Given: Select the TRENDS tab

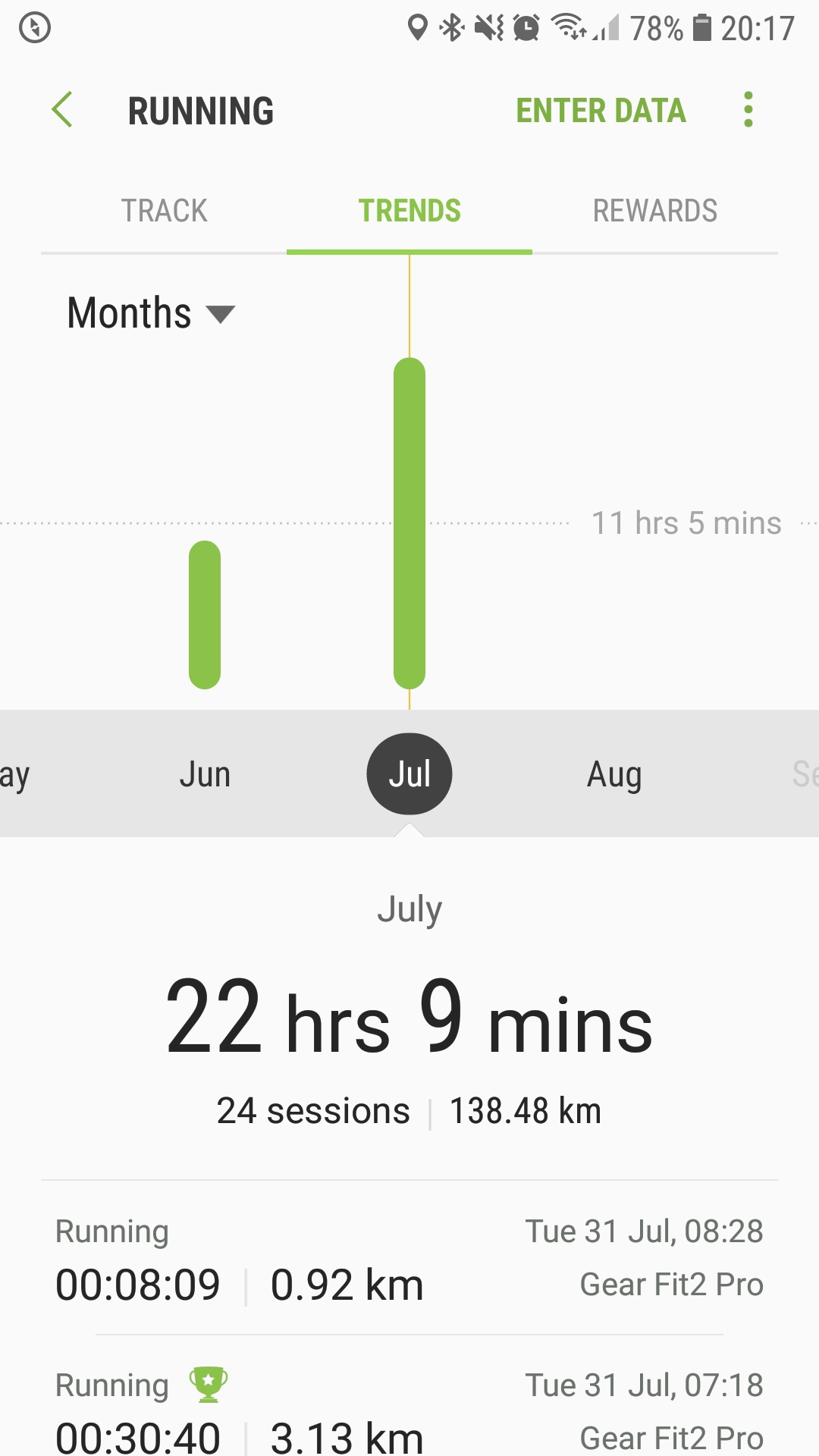Looking at the screenshot, I should point(409,211).
